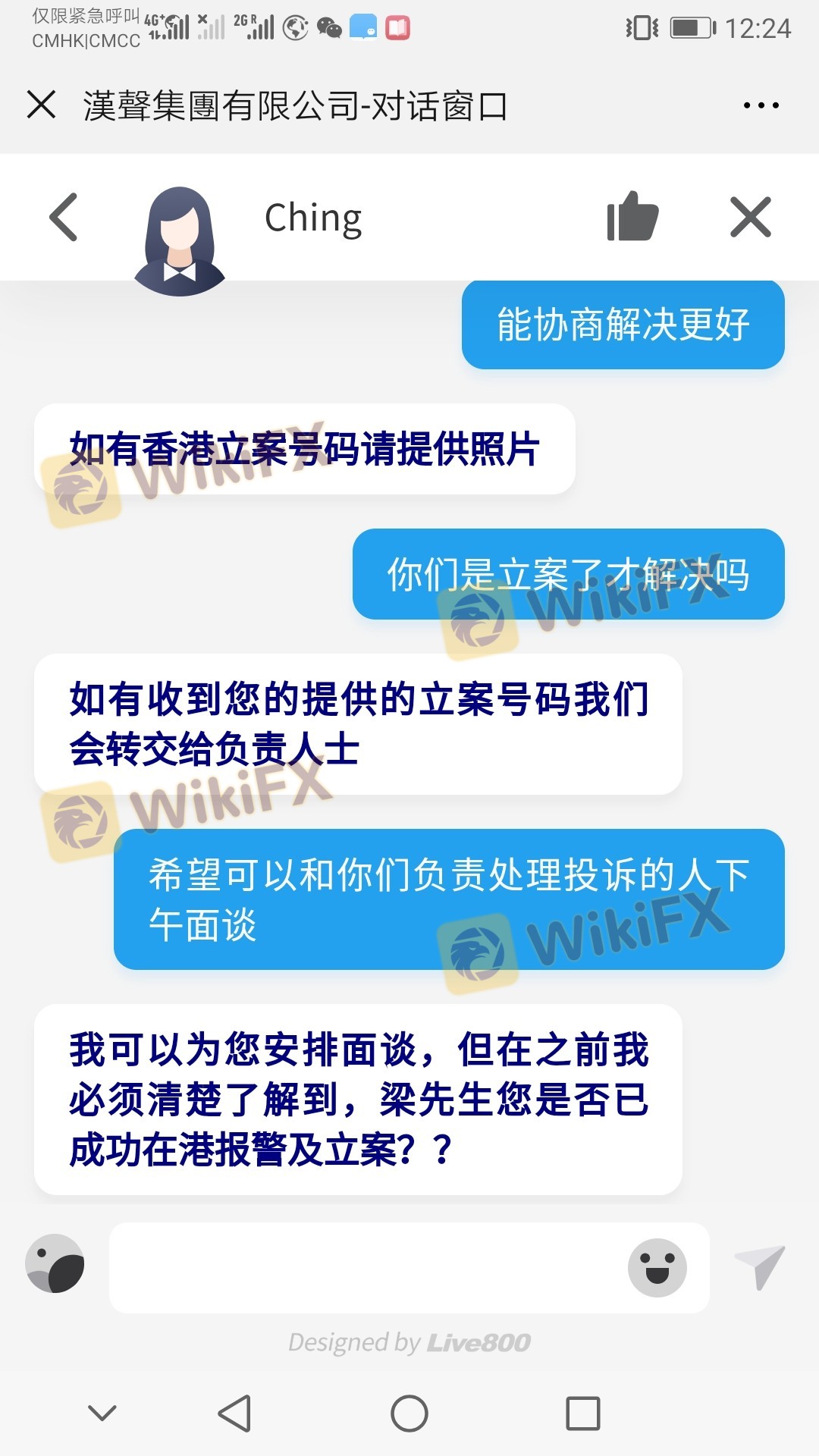Tap the round icon left of input

pos(55,1263)
